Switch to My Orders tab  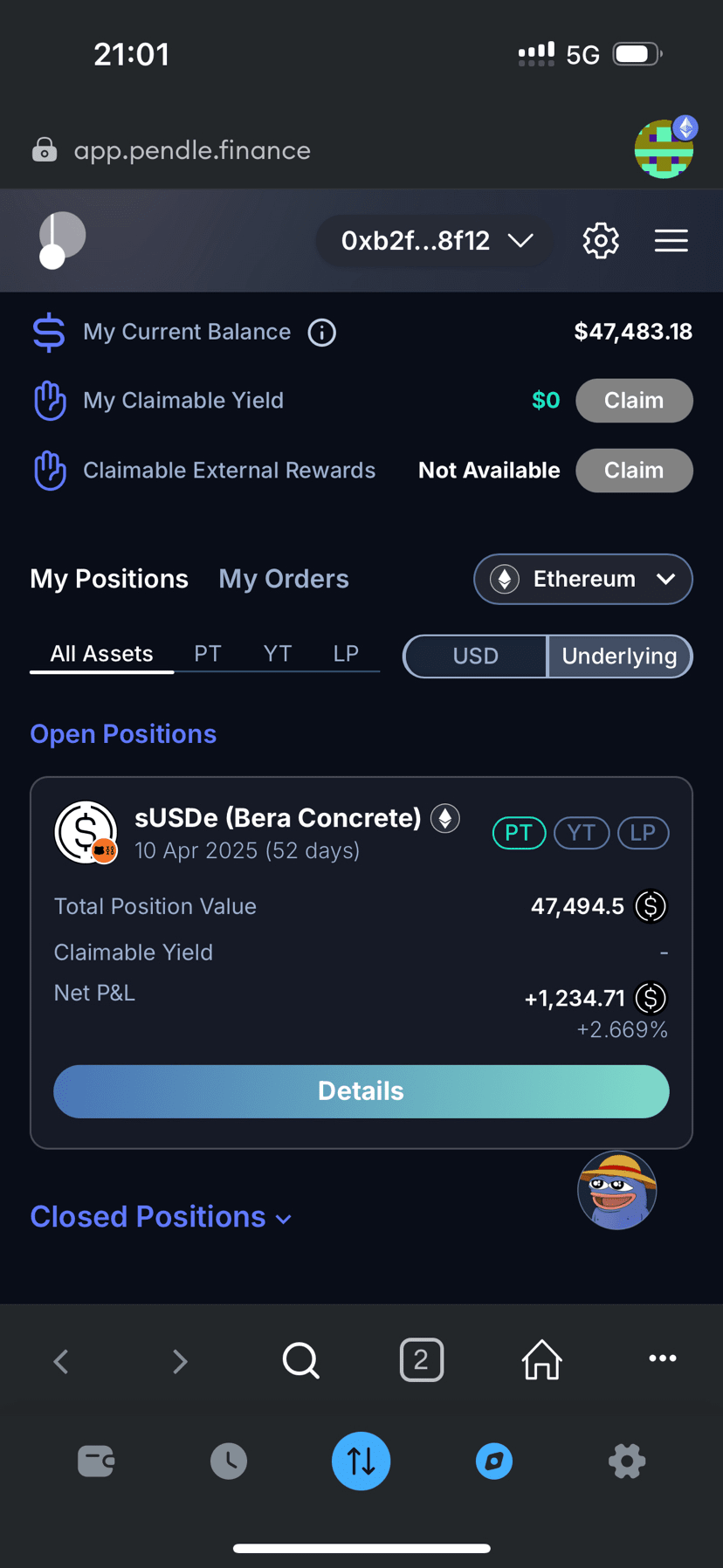[284, 579]
